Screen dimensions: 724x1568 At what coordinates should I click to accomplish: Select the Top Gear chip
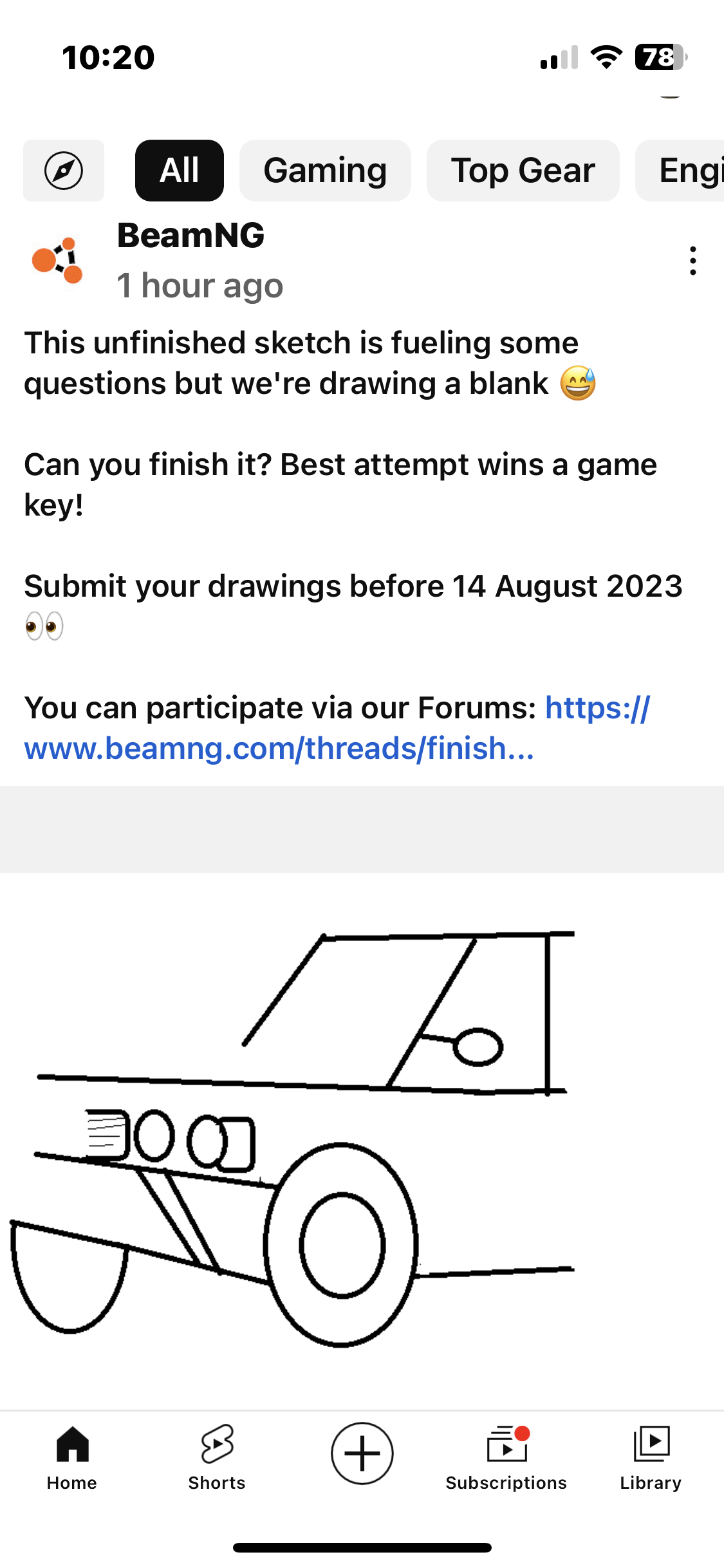point(523,171)
